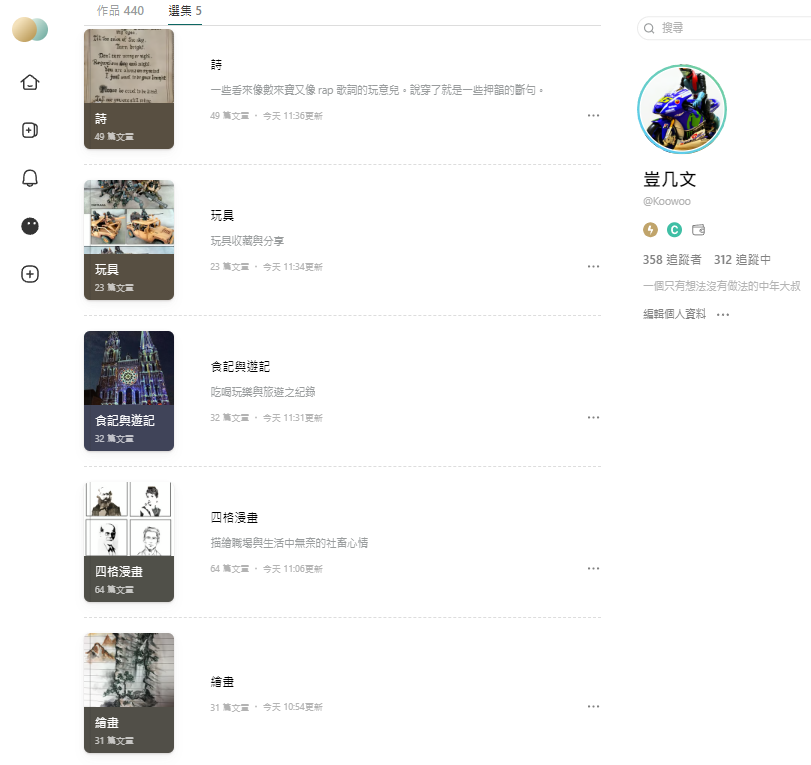Switch to the 作品 440 tab

pos(120,11)
